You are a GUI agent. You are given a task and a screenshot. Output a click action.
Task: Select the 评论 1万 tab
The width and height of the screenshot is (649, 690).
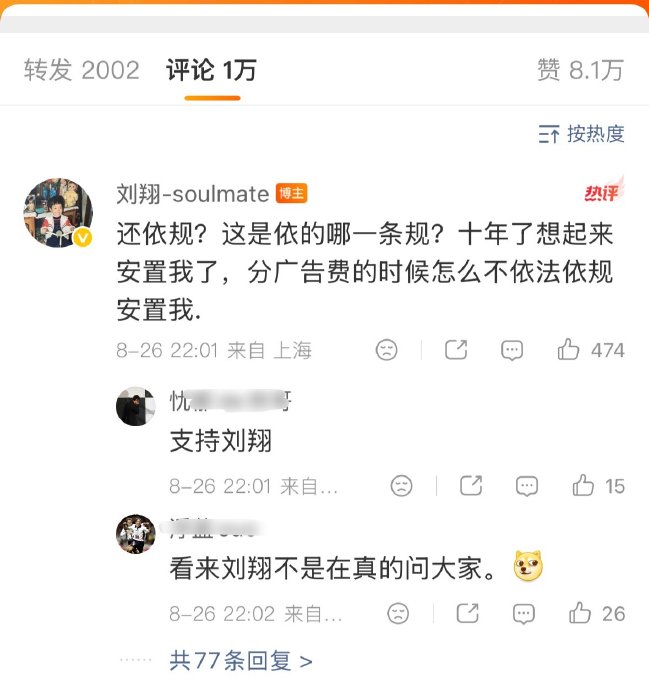coord(212,70)
